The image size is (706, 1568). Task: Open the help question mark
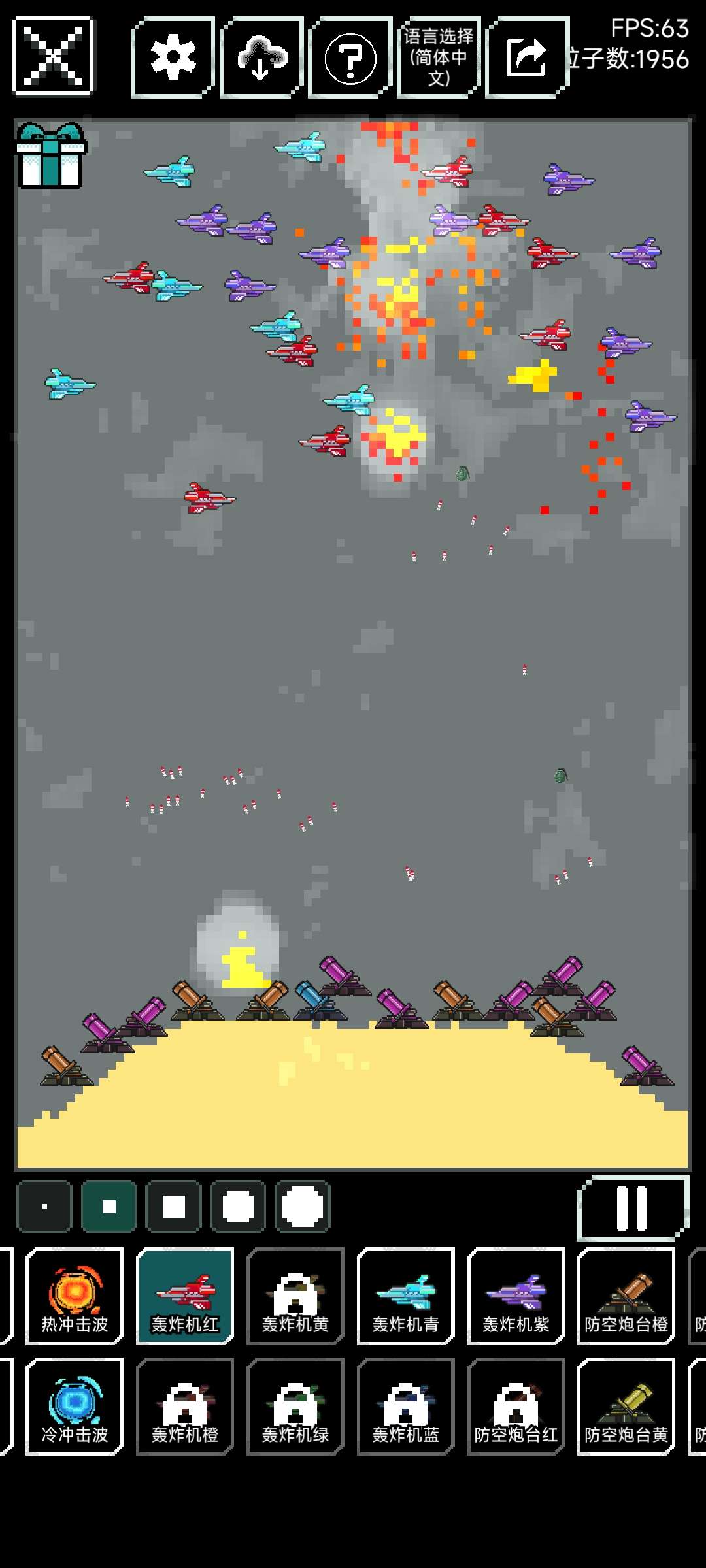click(350, 58)
